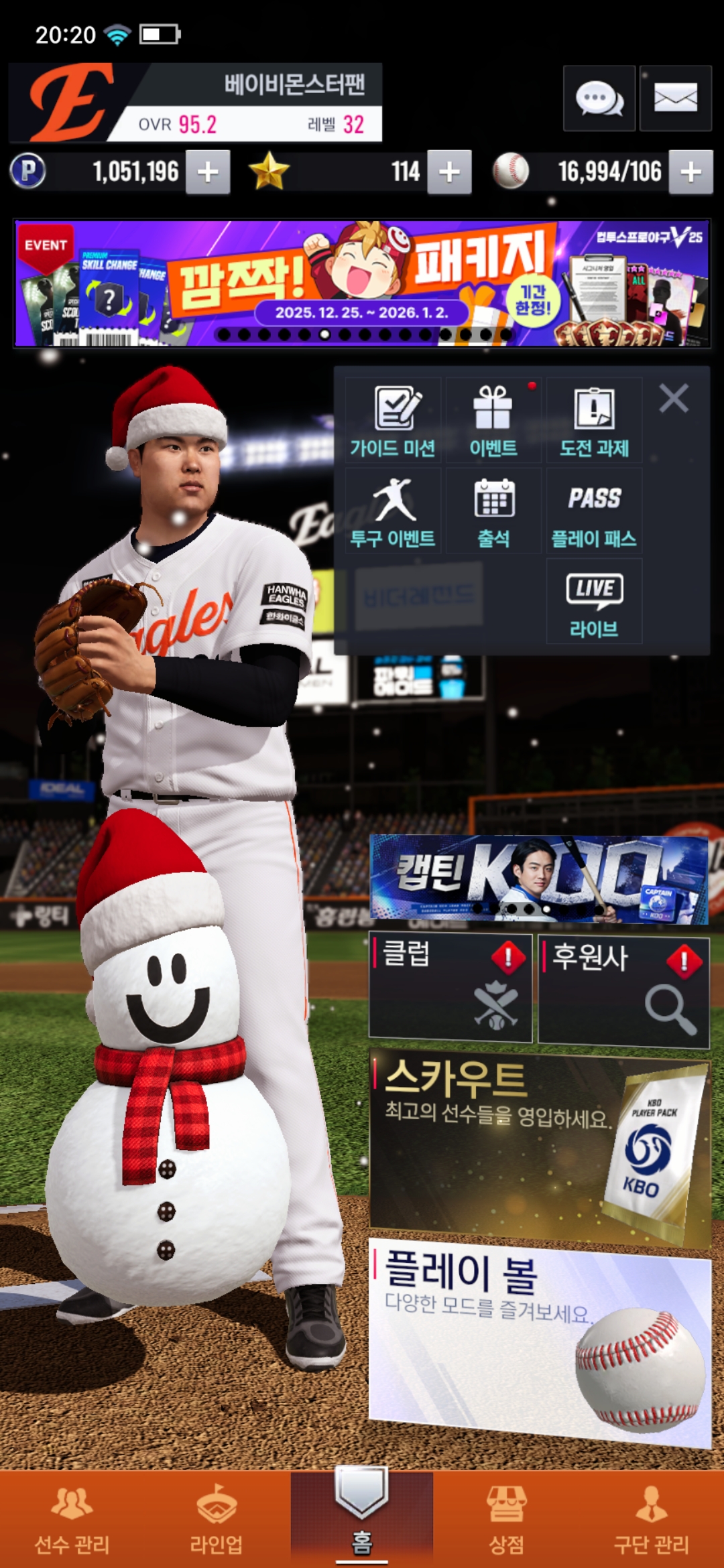Image resolution: width=724 pixels, height=1568 pixels.
Task: Open the chat bubble icon
Action: tap(599, 99)
